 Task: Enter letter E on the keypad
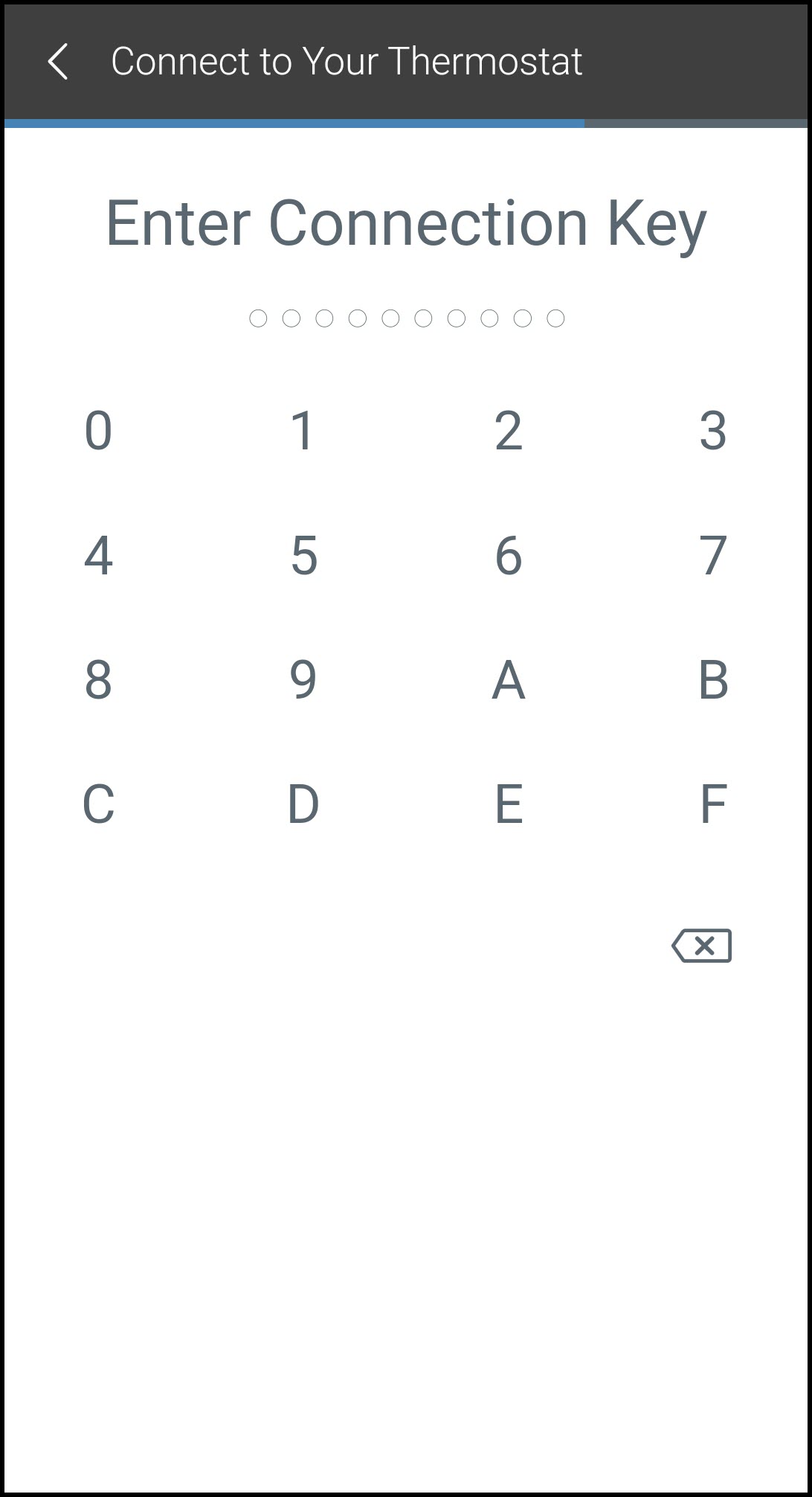[x=509, y=804]
